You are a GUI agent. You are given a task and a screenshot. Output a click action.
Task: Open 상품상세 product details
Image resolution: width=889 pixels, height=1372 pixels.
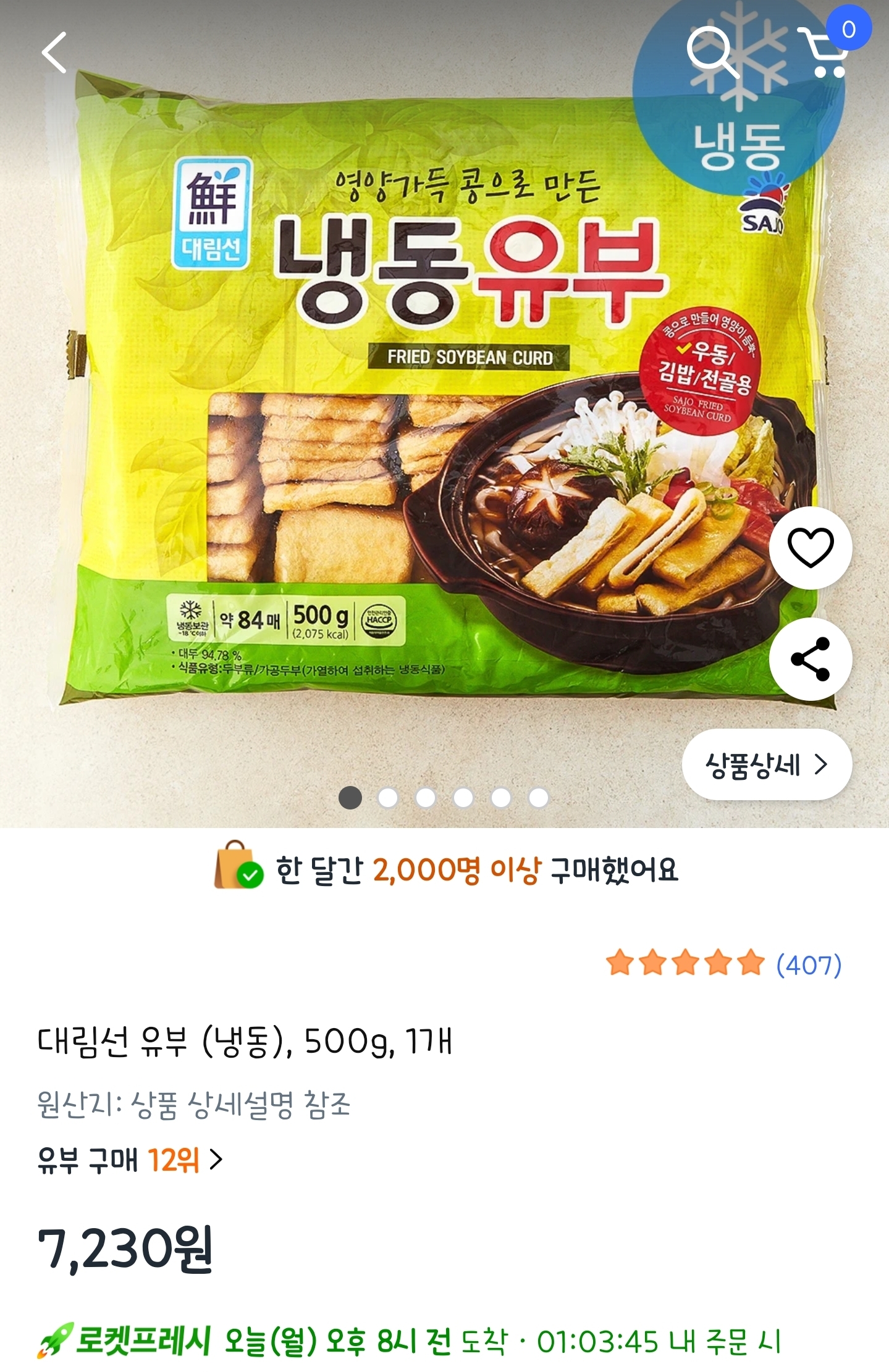tap(766, 765)
